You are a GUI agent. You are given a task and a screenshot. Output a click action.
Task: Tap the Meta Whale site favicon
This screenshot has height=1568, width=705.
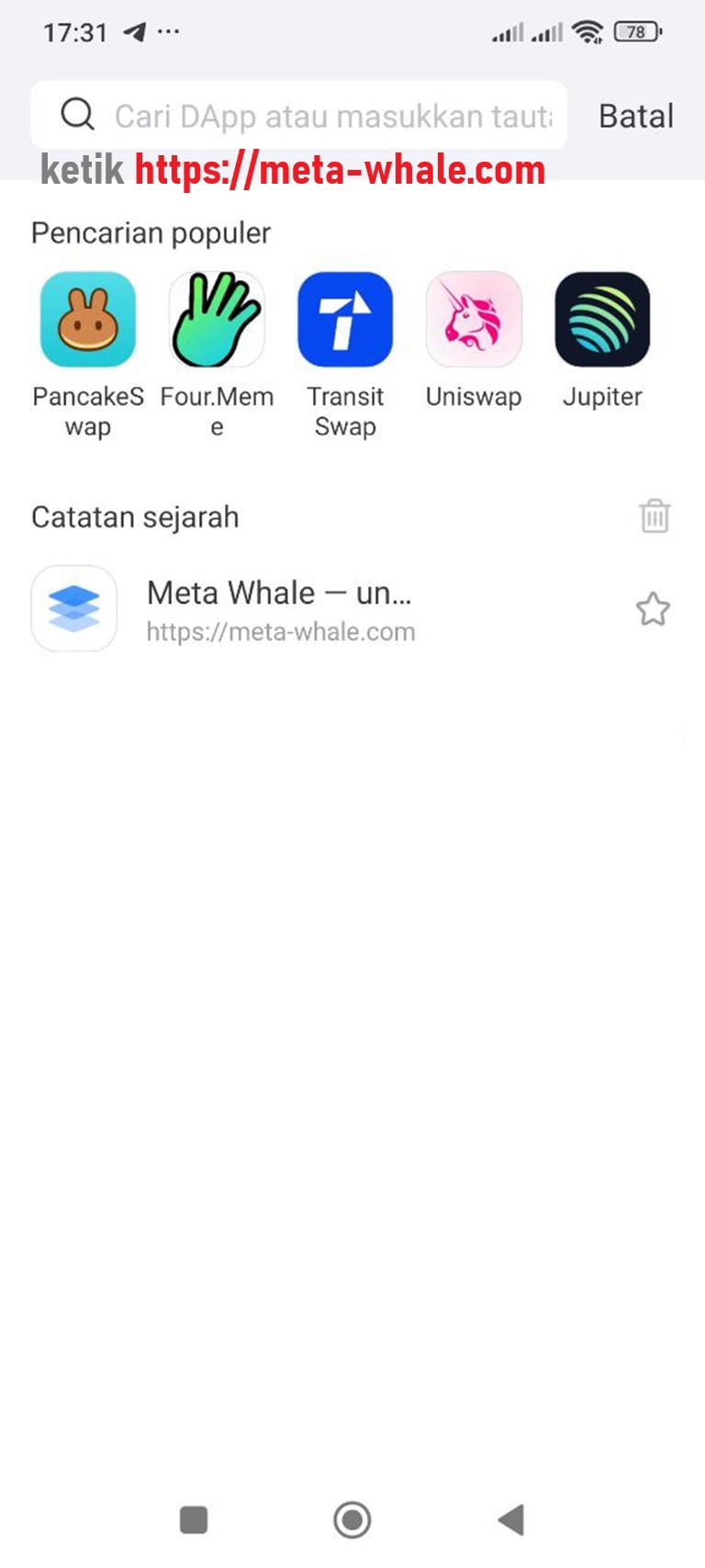point(73,609)
